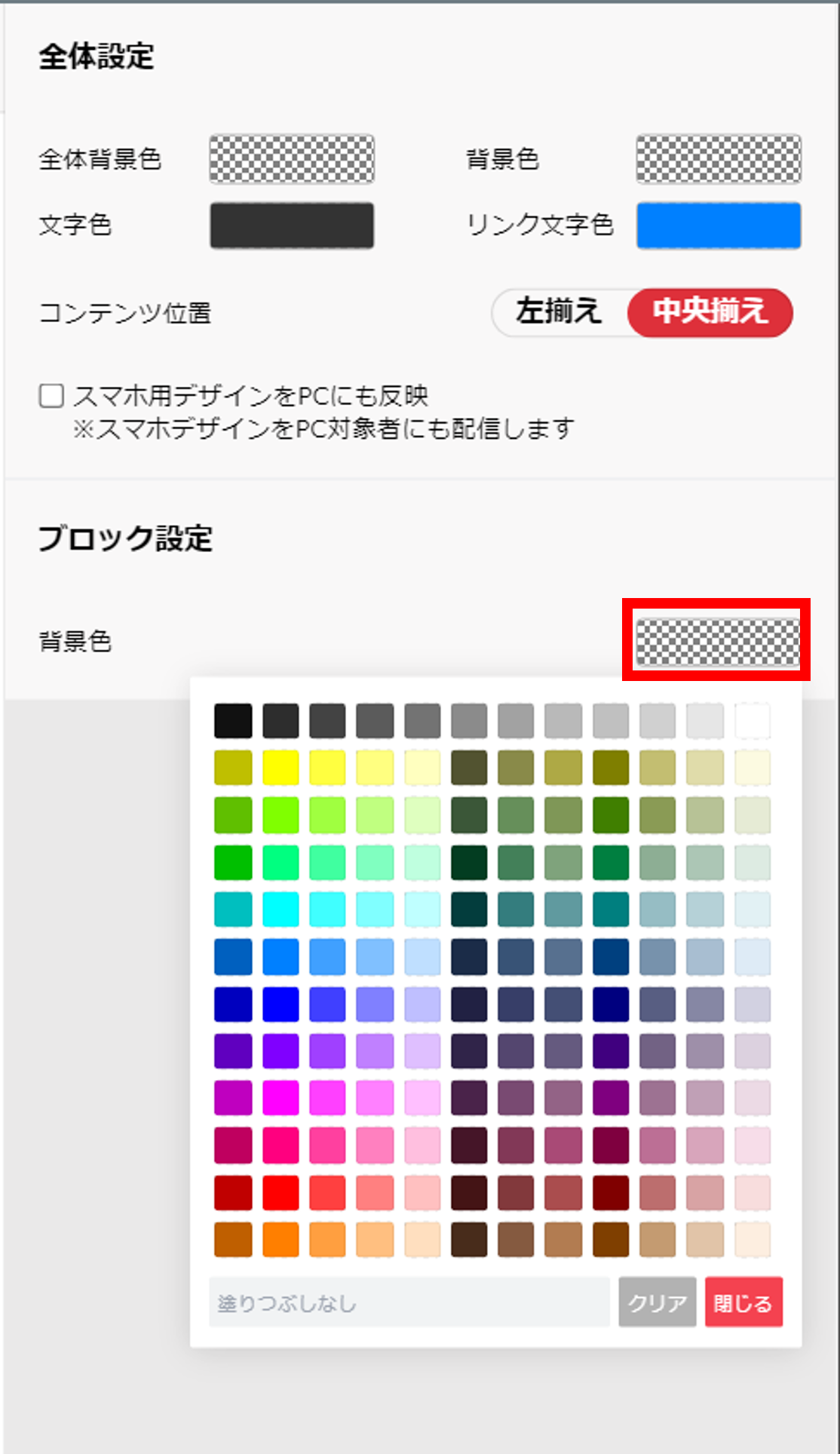Open the リンク文字色 blue swatch

718,225
